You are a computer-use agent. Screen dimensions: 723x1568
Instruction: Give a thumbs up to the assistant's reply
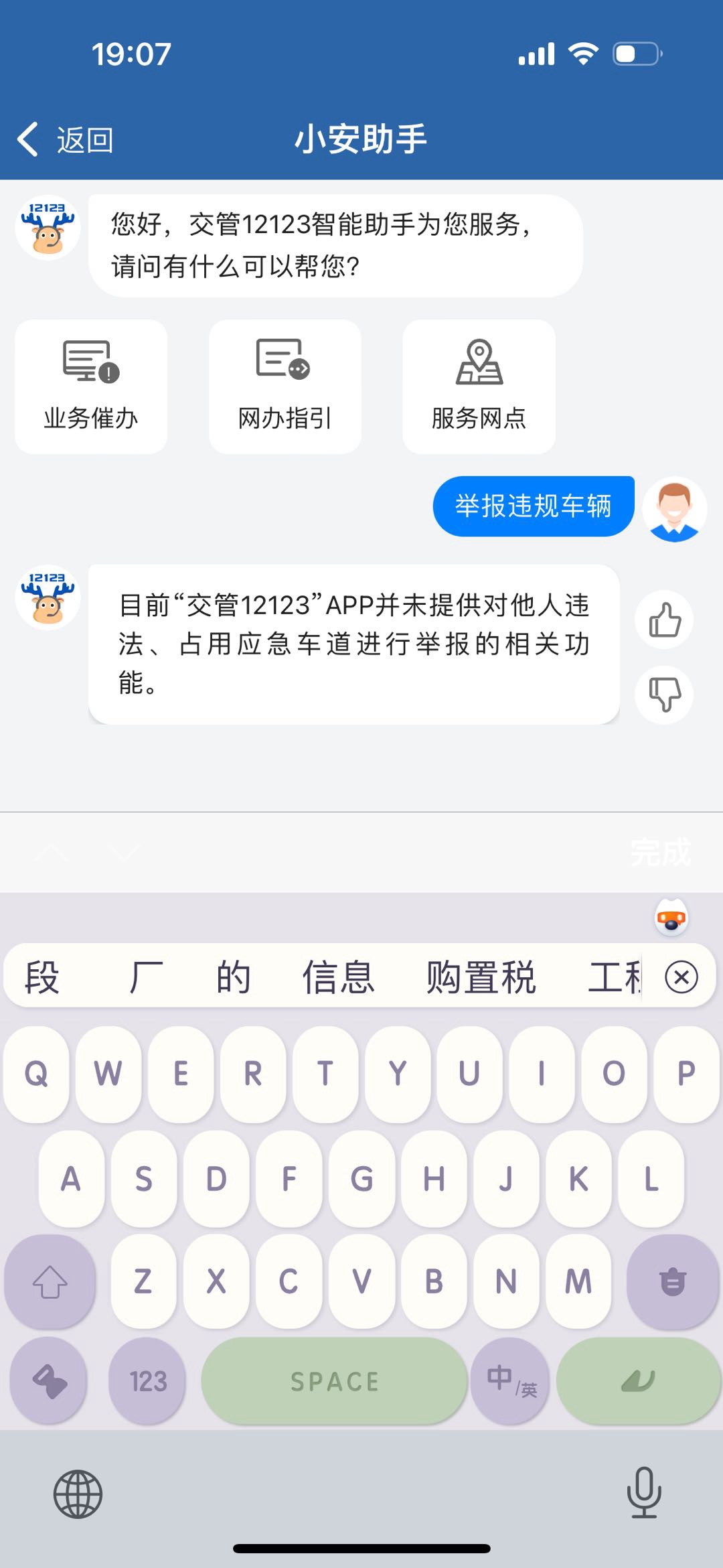(664, 620)
